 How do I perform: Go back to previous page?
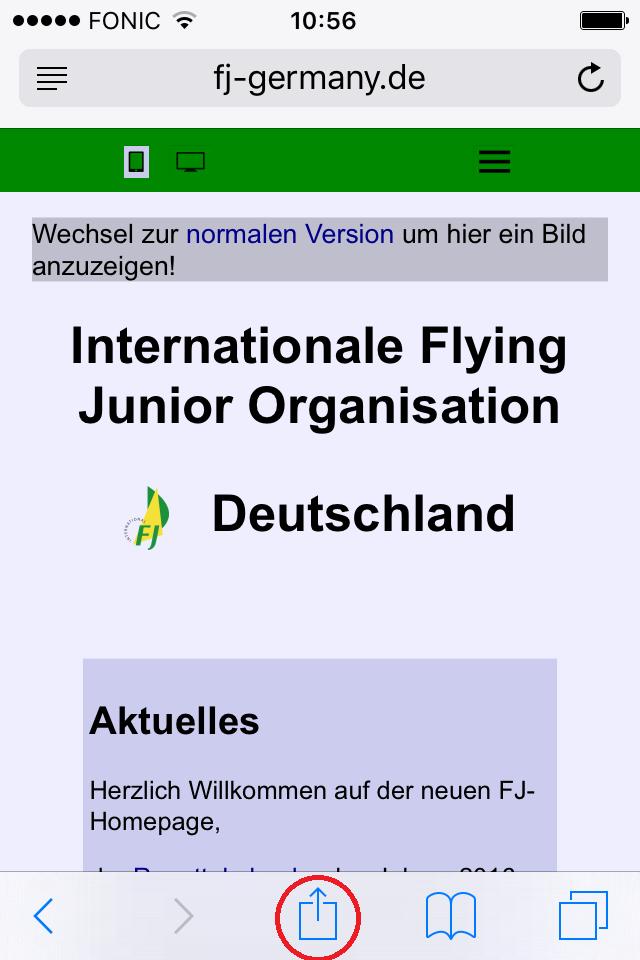43,915
